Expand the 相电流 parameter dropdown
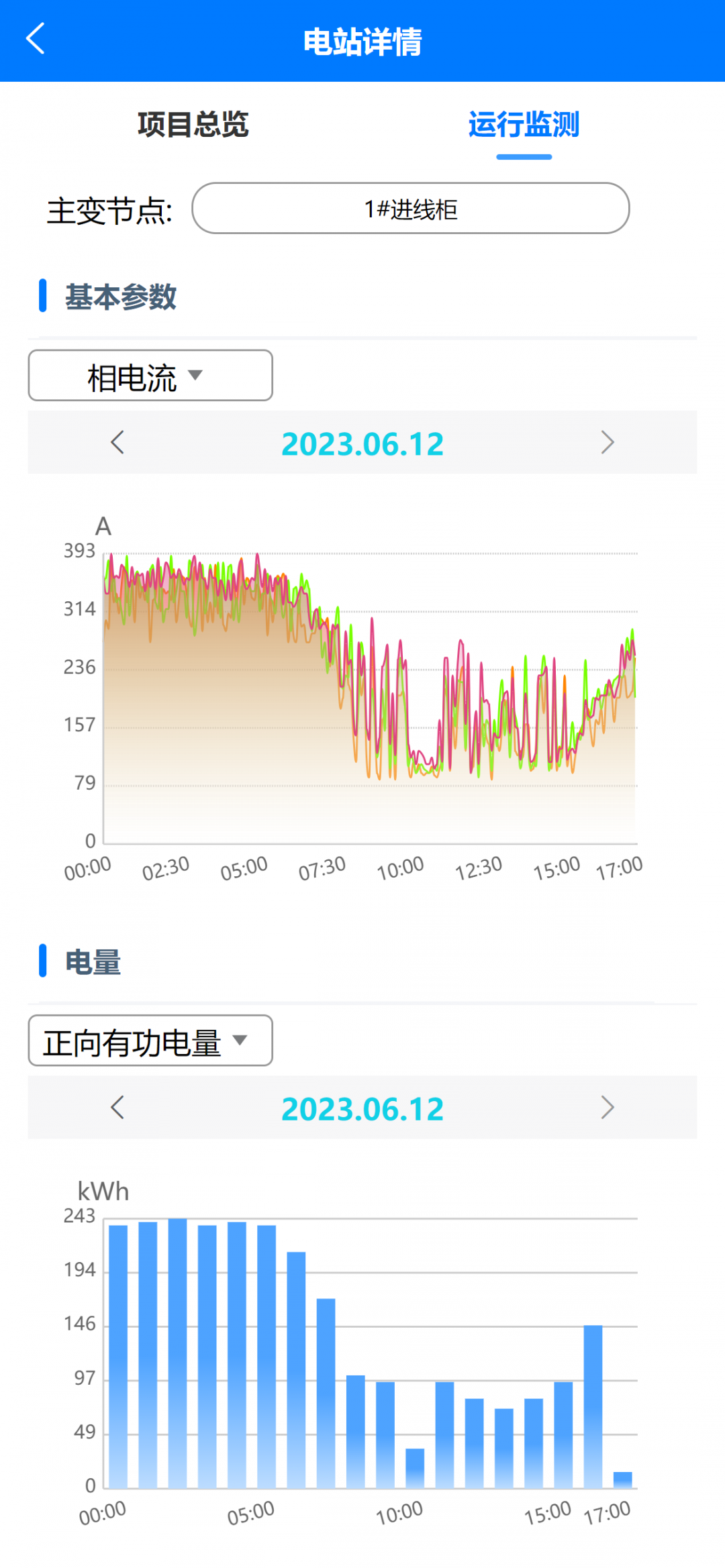The width and height of the screenshot is (725, 1568). pyautogui.click(x=150, y=376)
